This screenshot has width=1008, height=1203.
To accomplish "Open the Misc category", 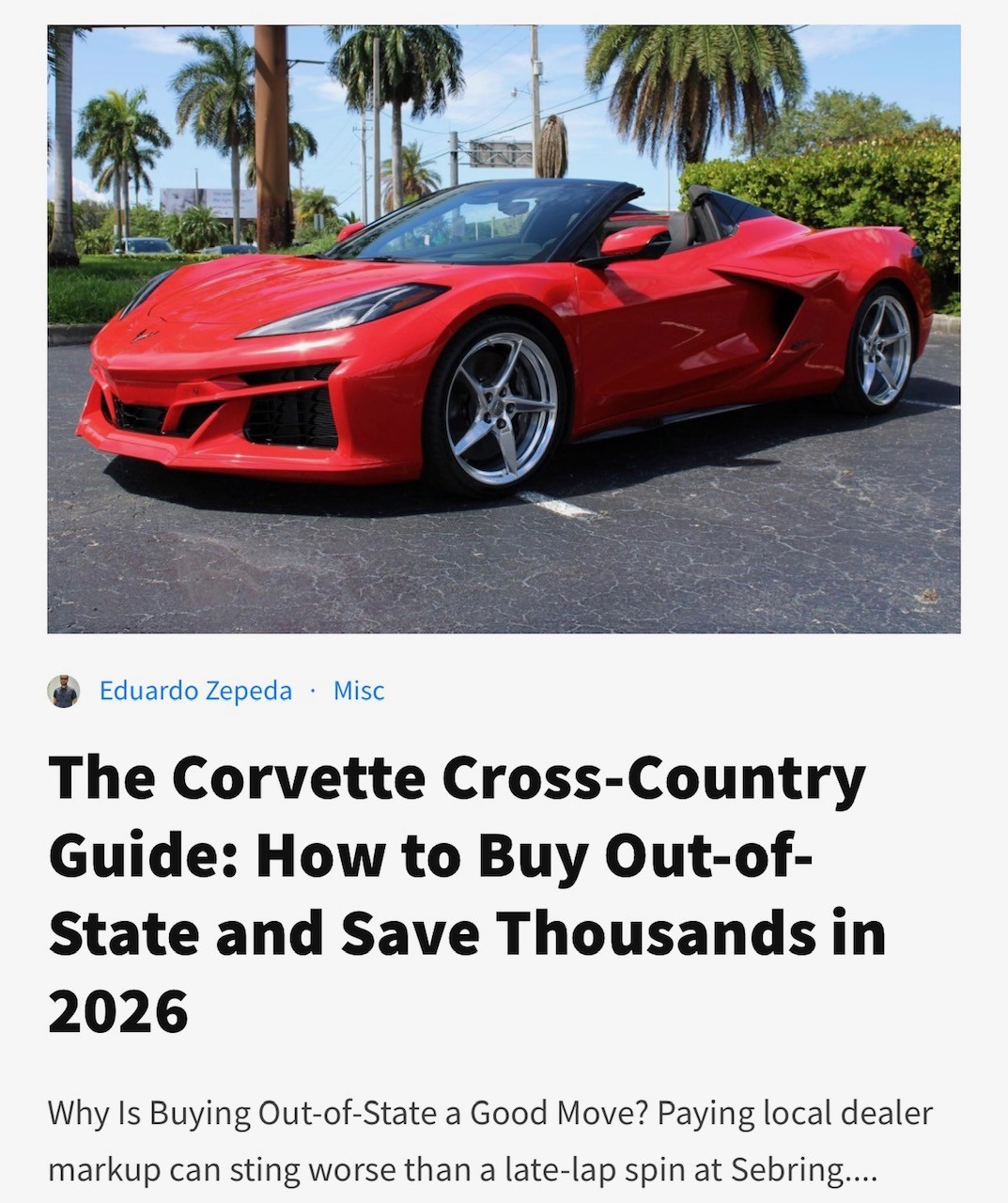I will pos(359,691).
